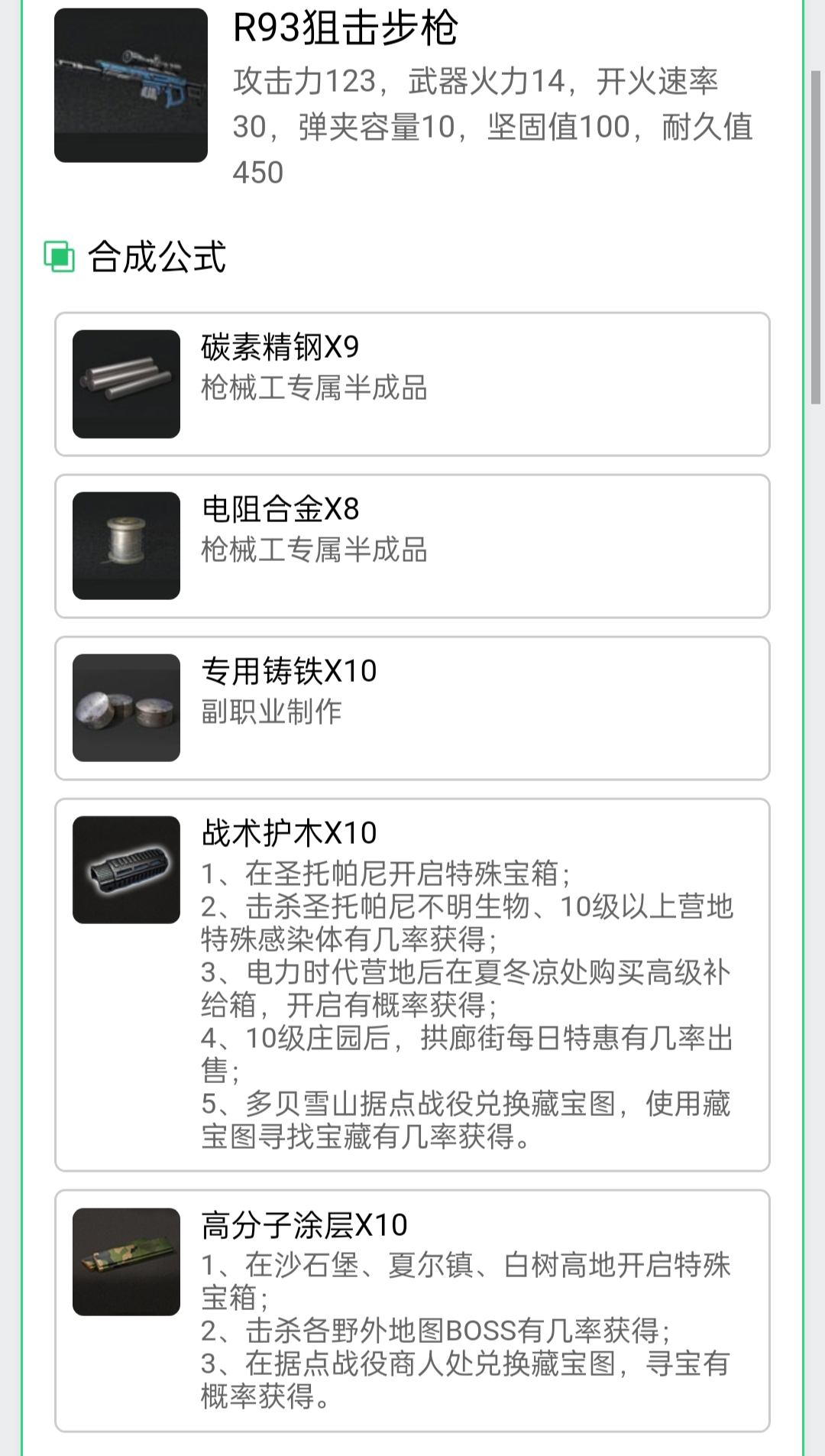
Task: View the 战术护木X10 material card
Action: (412, 984)
